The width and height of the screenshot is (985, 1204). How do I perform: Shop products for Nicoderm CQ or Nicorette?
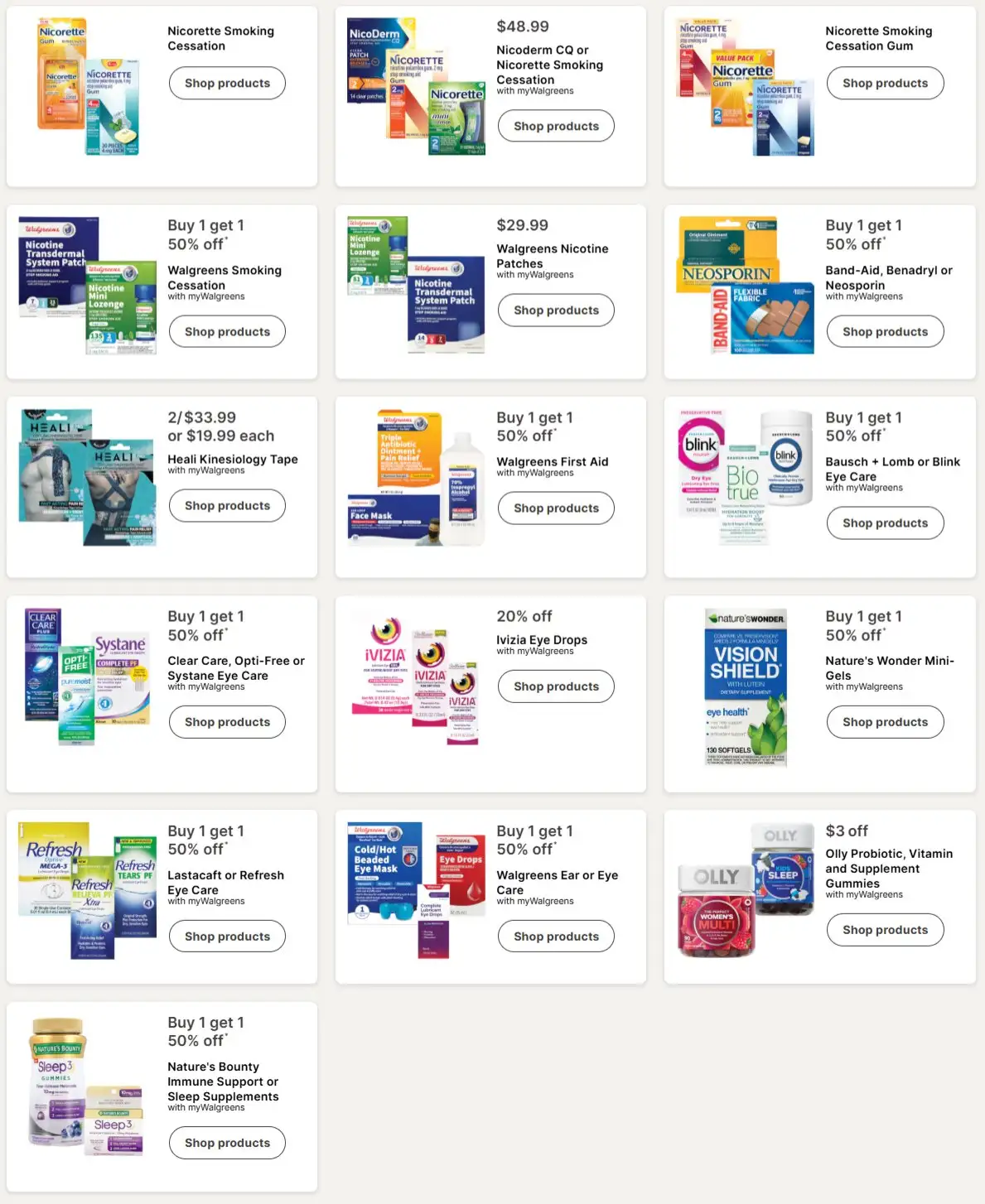(556, 126)
